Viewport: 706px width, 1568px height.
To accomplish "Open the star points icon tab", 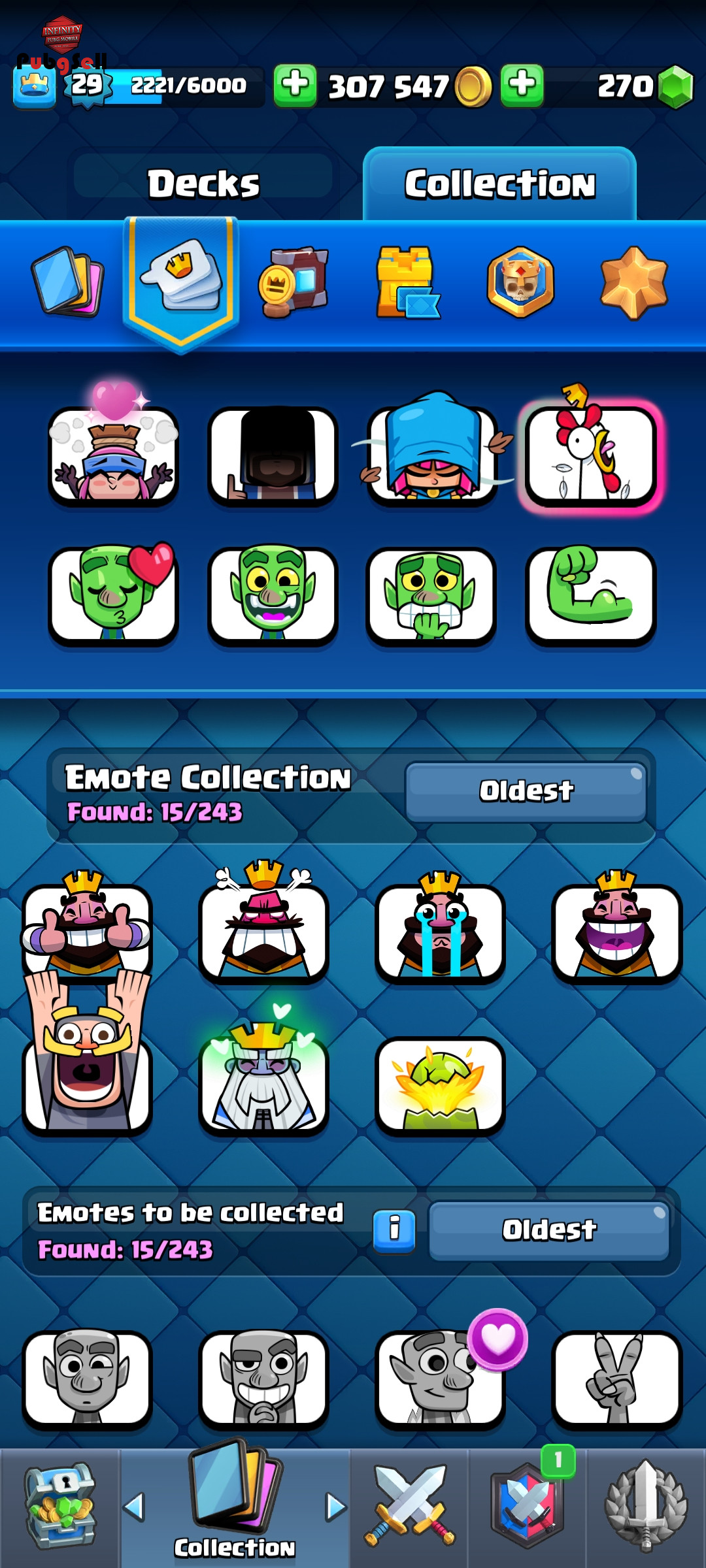I will pos(633,282).
